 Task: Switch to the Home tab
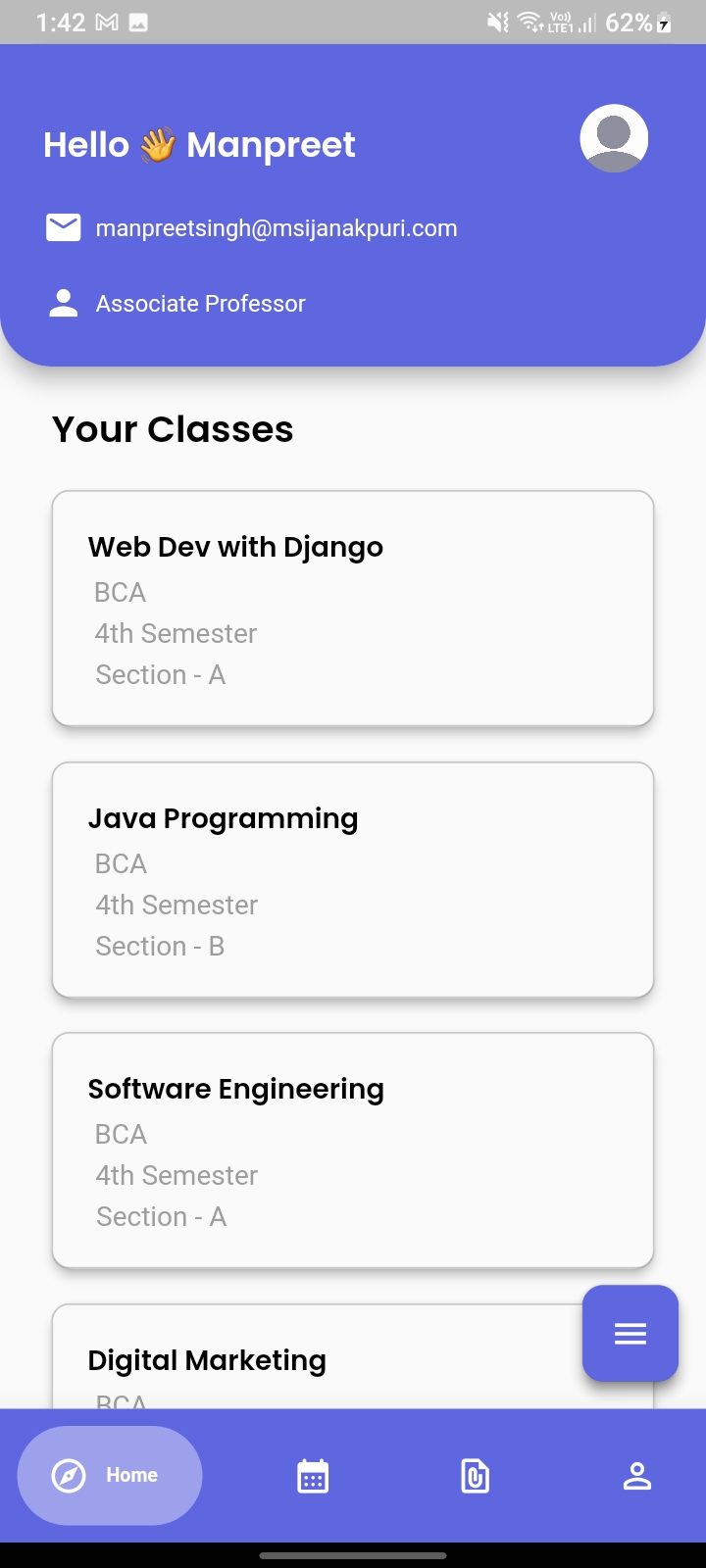coord(110,1475)
